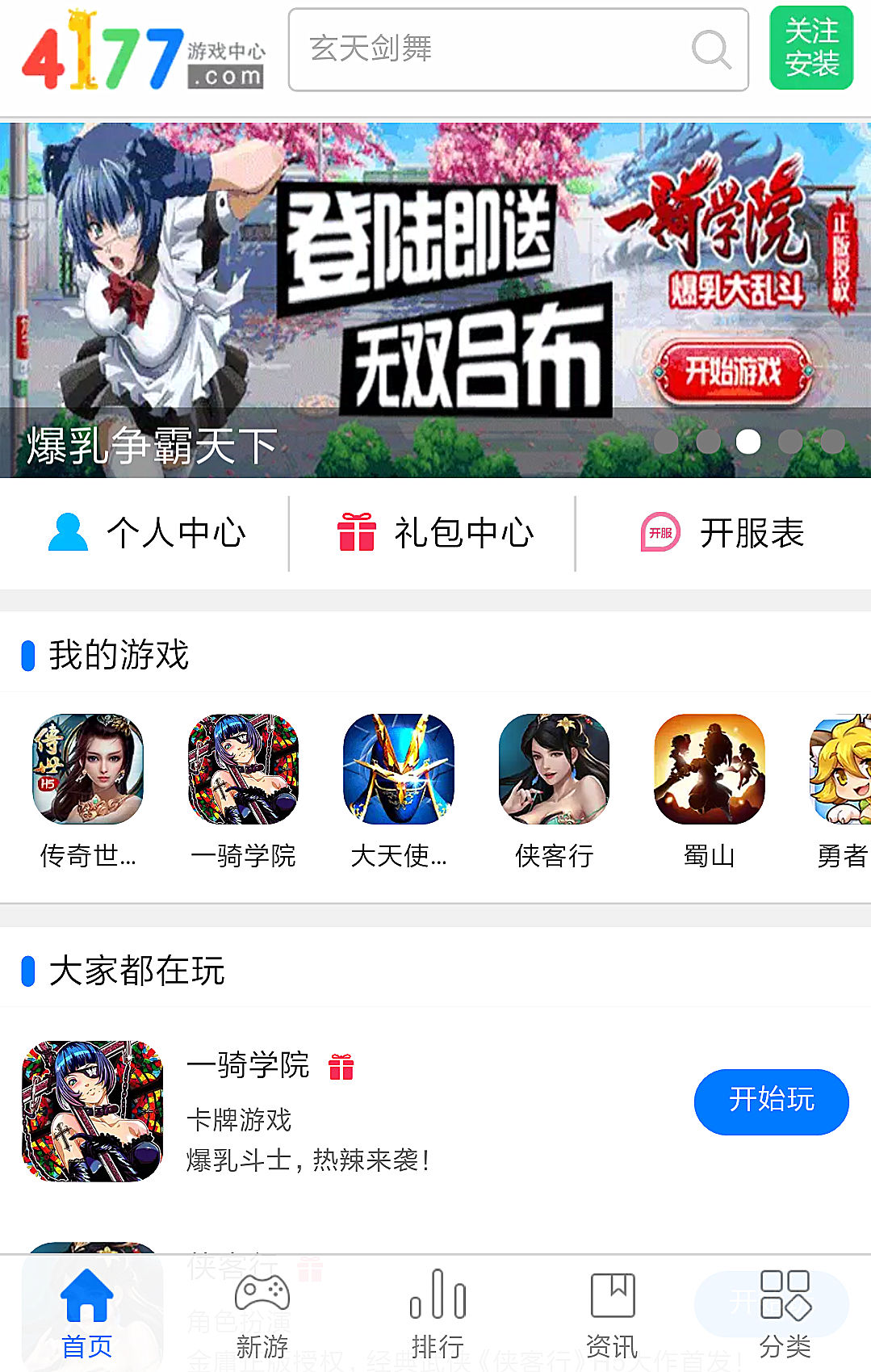Click the gift icon next to 一骑学院
This screenshot has width=871, height=1372.
click(x=342, y=1066)
